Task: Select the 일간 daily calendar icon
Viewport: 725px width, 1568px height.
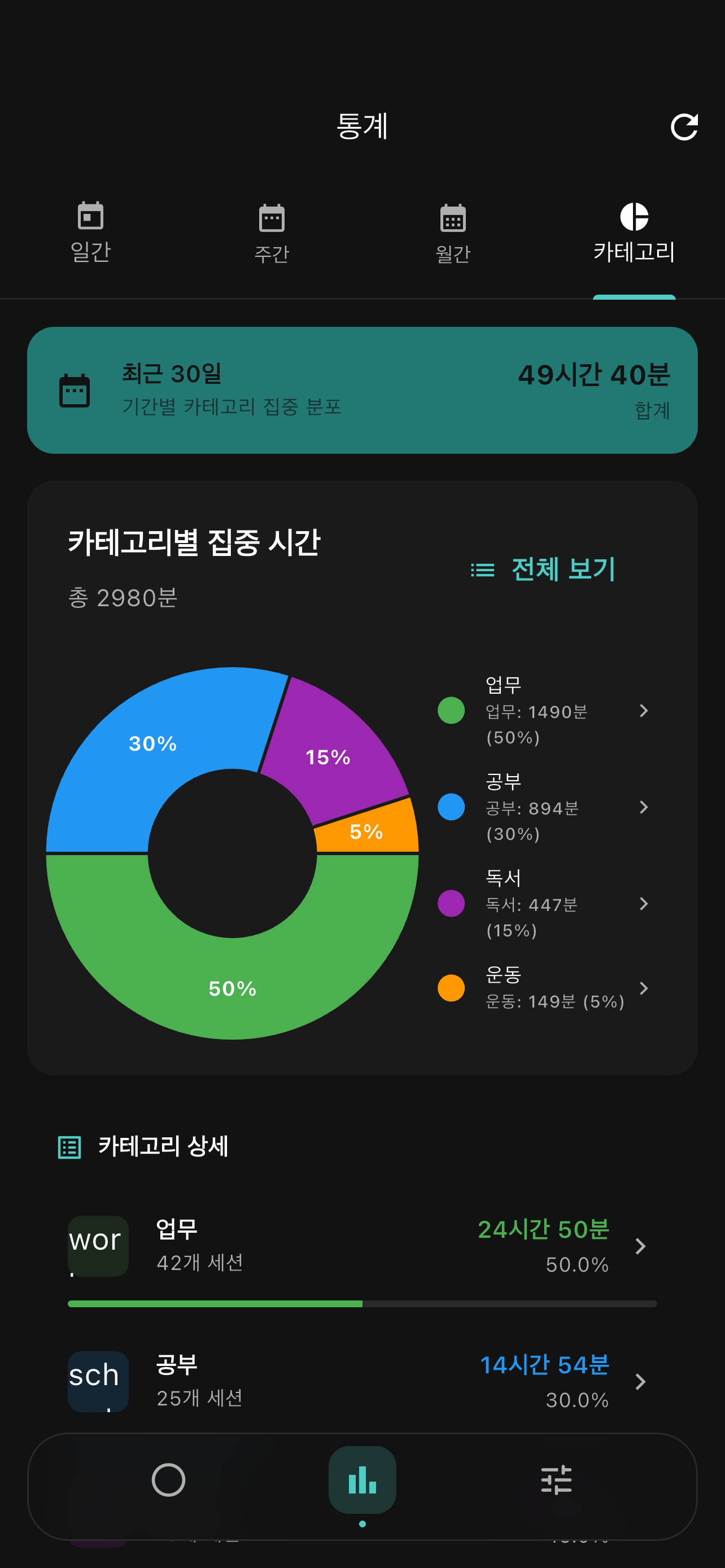Action: 91,217
